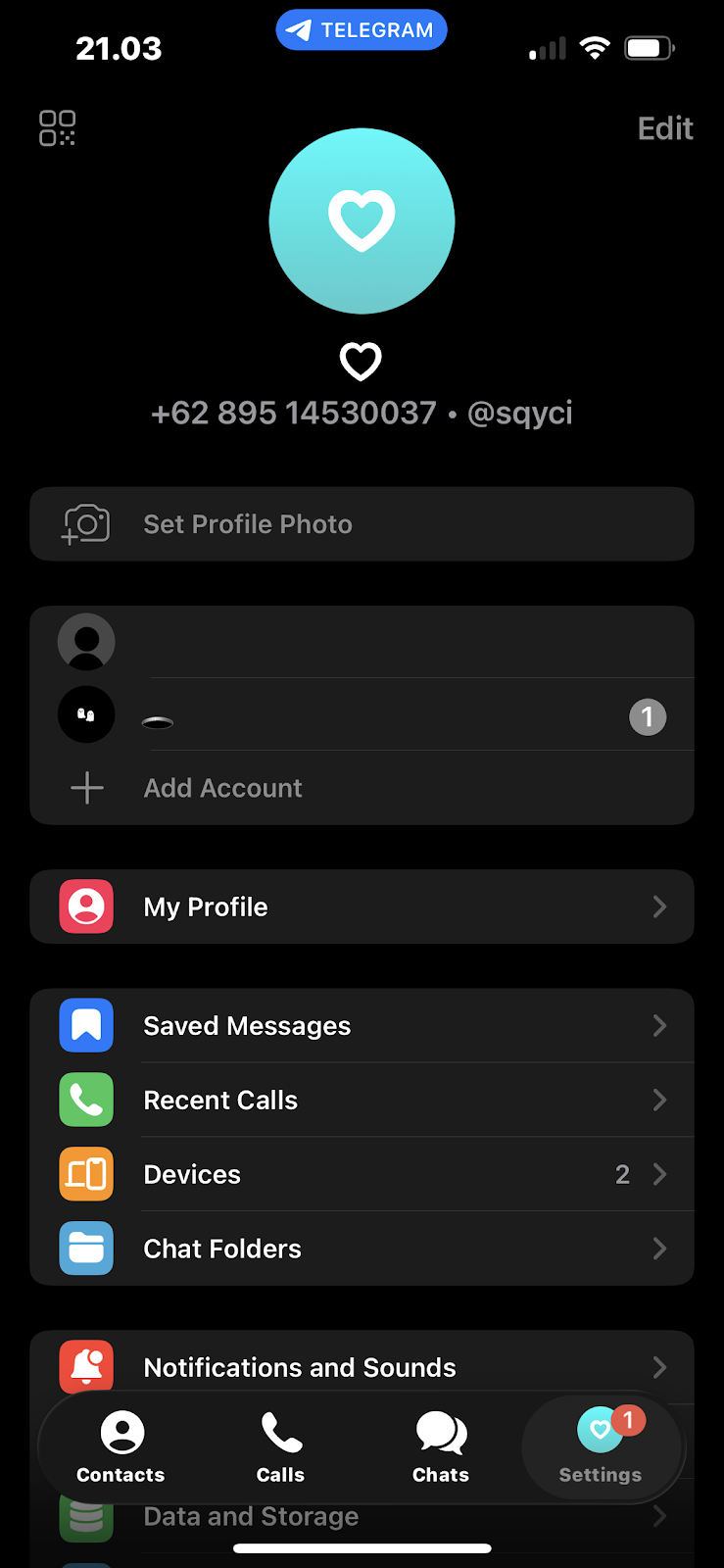Open Chat Folders

pos(362,1249)
